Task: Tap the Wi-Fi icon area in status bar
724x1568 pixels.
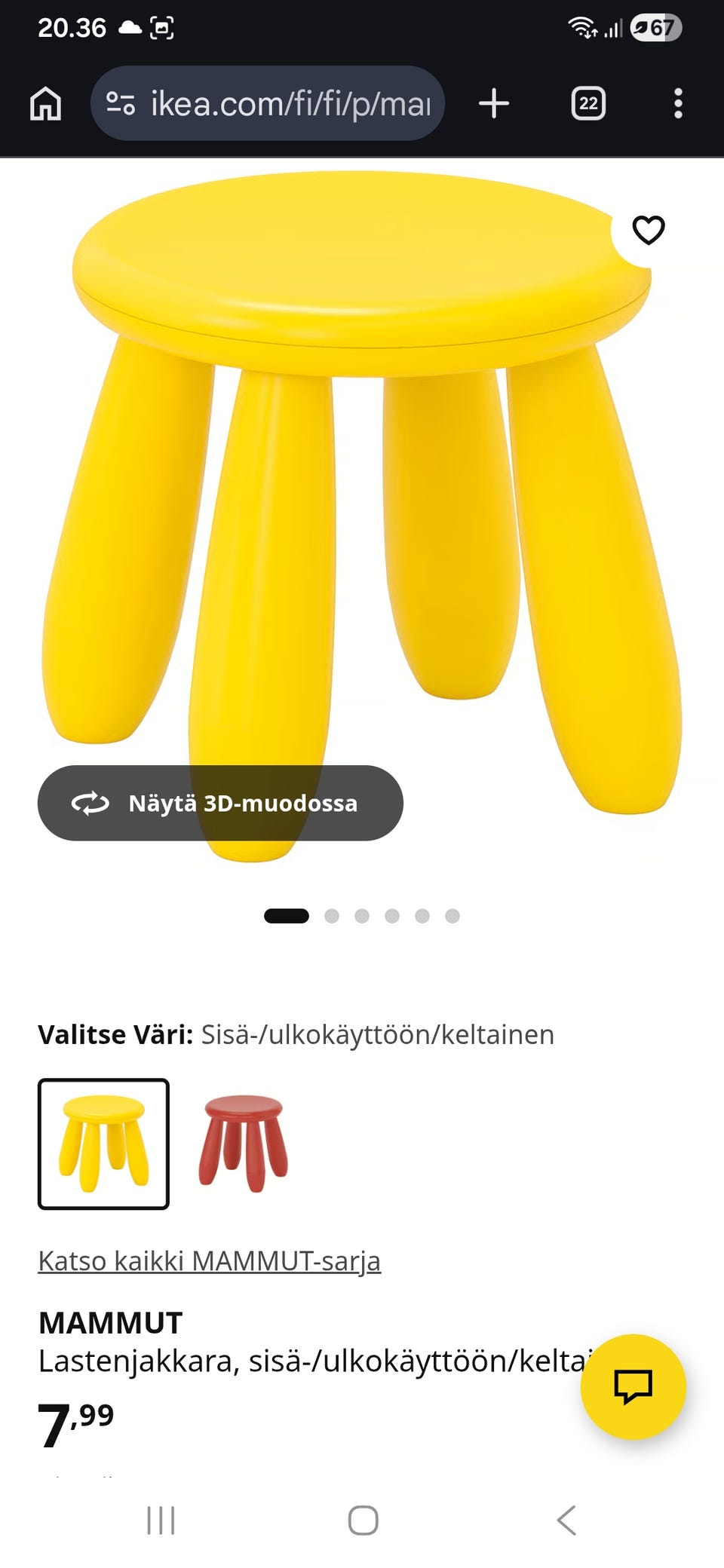Action: click(x=582, y=29)
